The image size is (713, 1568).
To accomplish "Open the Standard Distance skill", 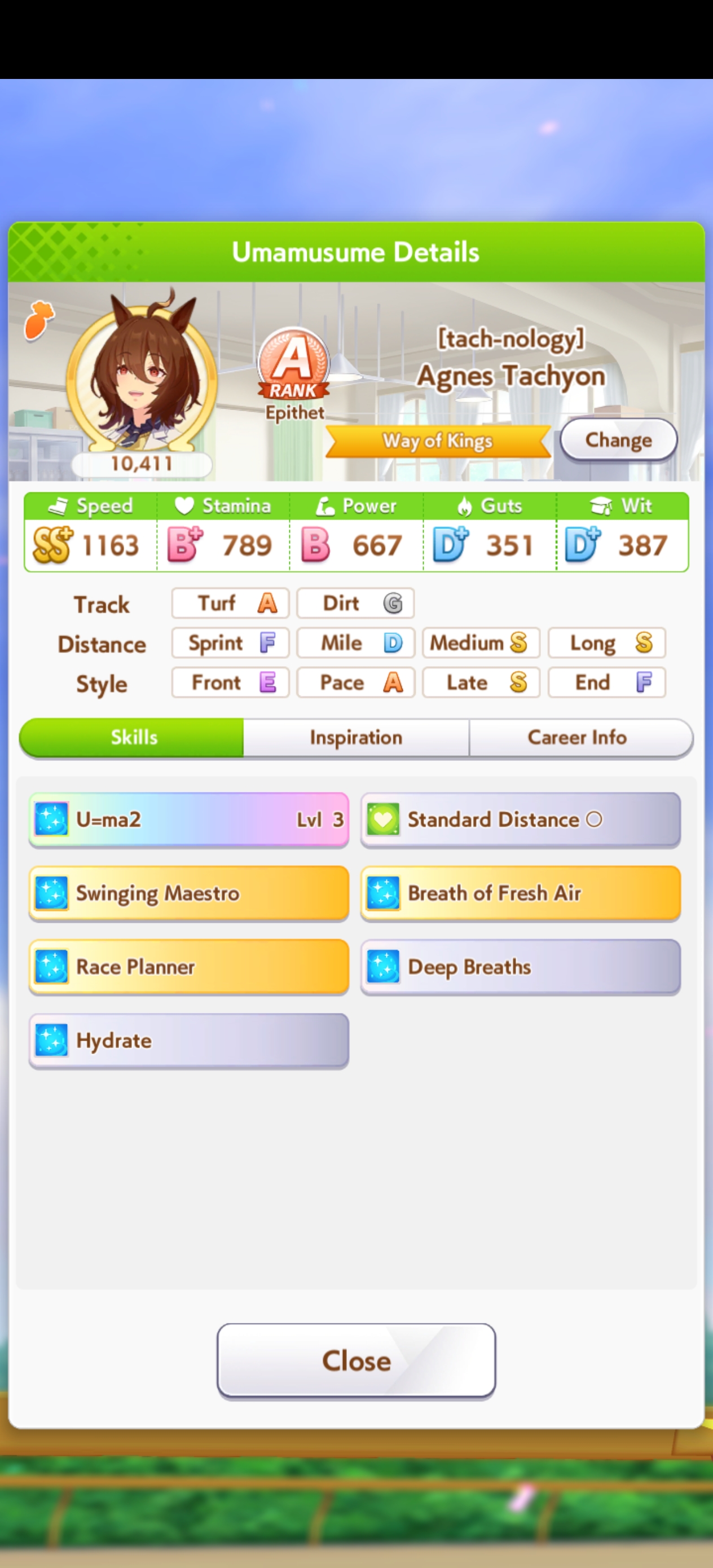I will [x=521, y=820].
